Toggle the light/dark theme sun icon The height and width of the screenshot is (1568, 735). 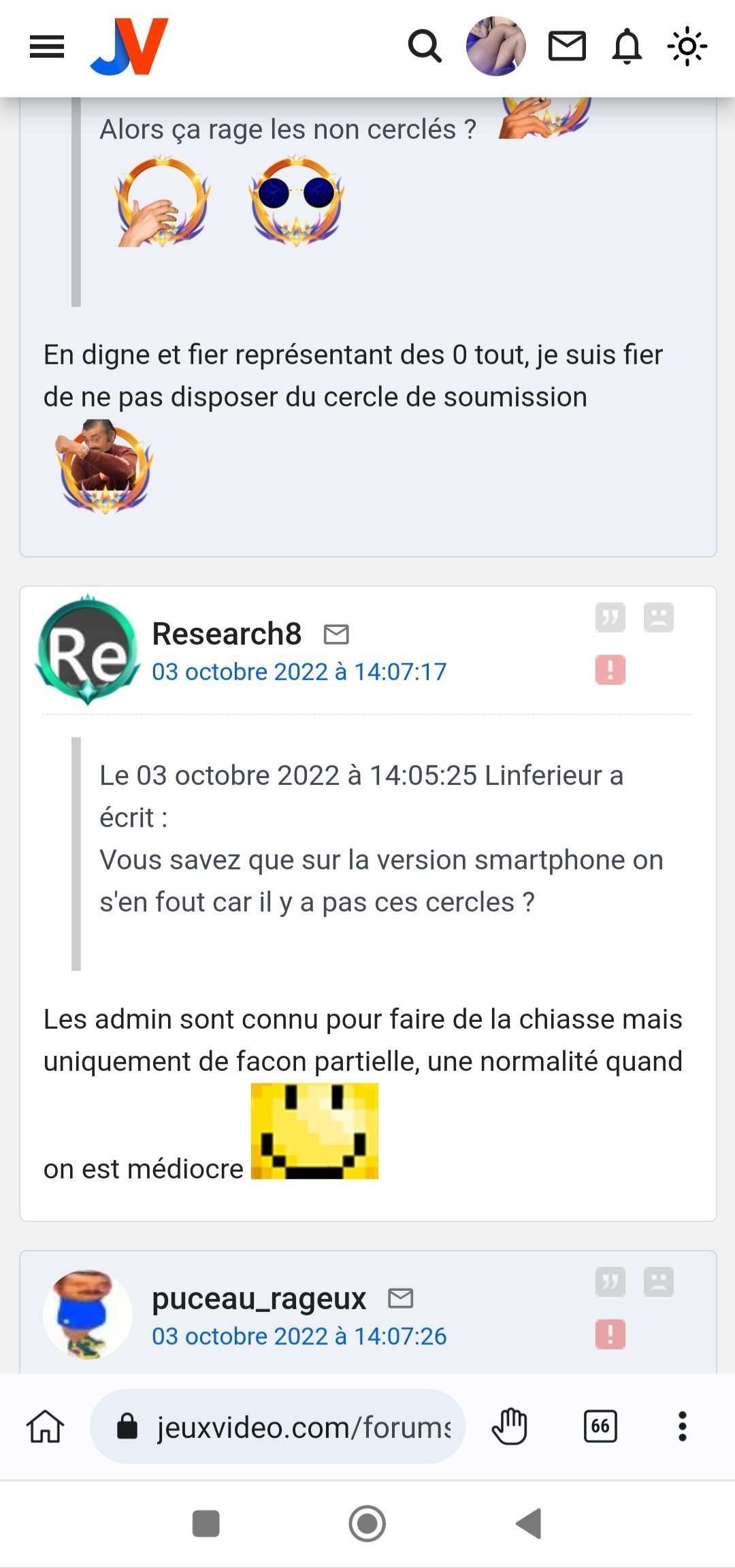tap(687, 46)
